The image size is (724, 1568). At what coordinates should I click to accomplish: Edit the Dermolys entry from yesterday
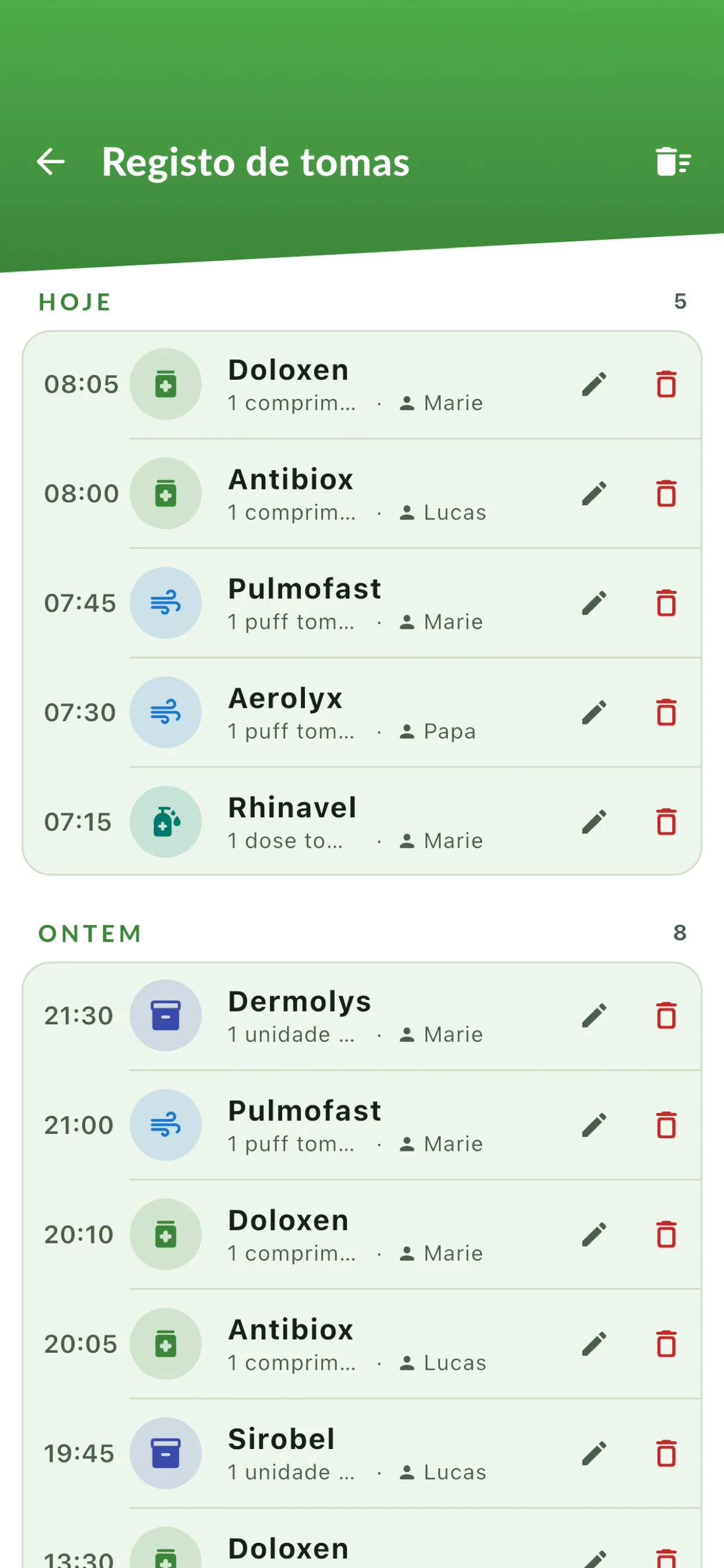click(595, 1016)
